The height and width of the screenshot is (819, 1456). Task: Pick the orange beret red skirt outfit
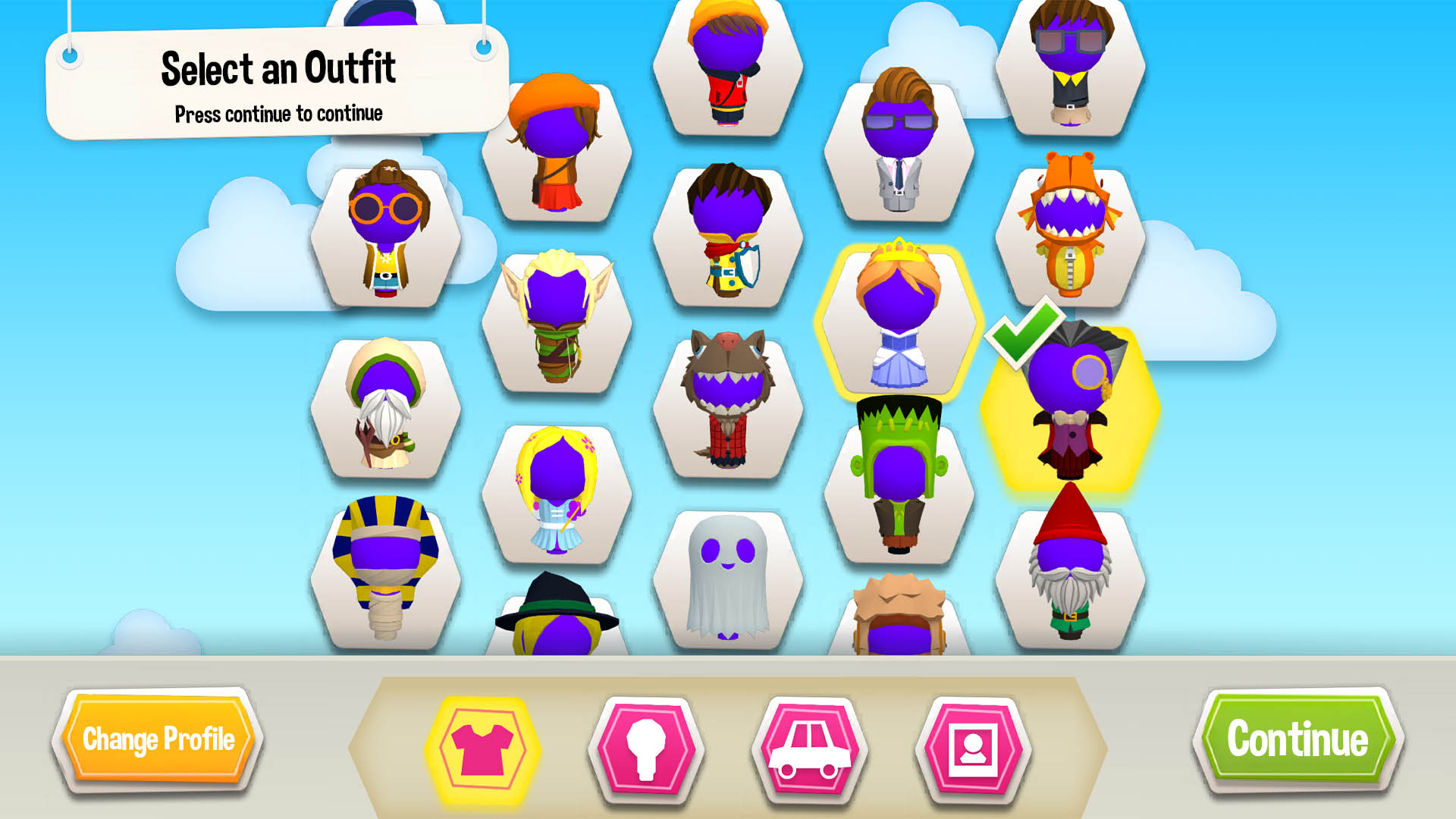click(x=557, y=148)
